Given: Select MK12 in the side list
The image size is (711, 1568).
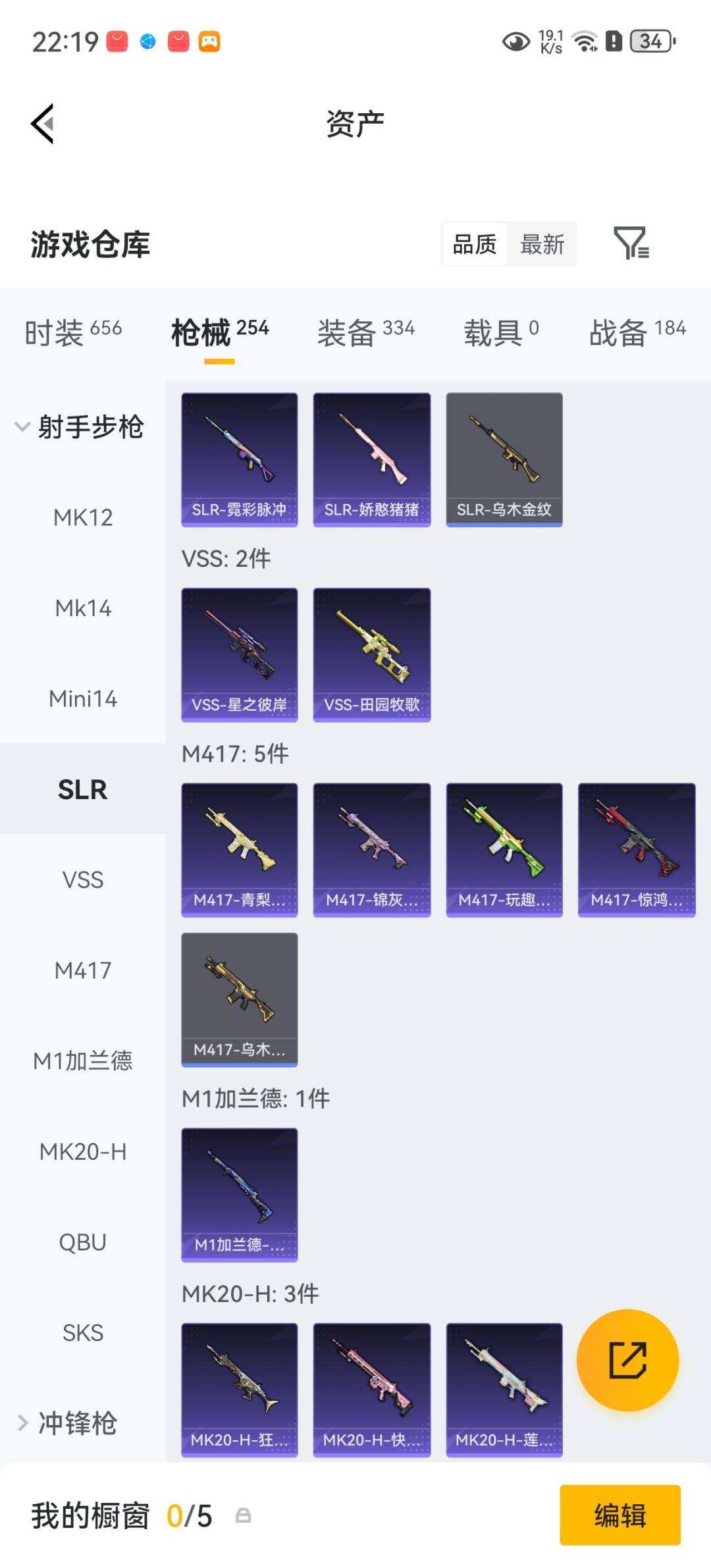Looking at the screenshot, I should (83, 517).
